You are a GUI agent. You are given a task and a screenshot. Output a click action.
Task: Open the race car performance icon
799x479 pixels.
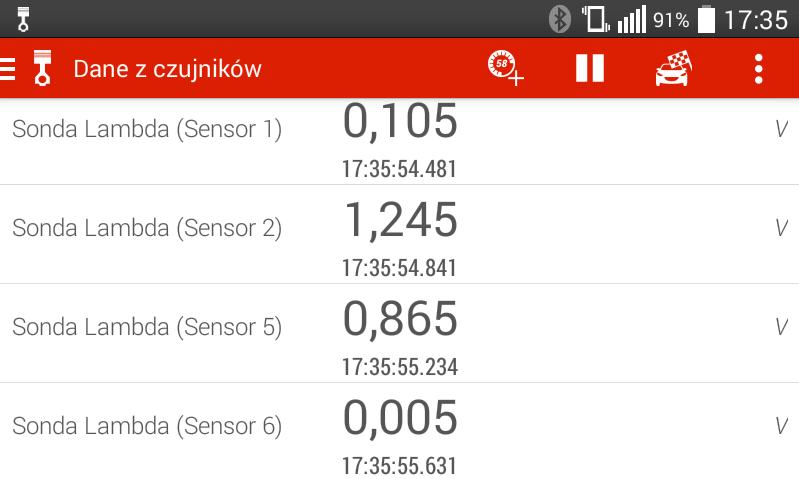674,68
